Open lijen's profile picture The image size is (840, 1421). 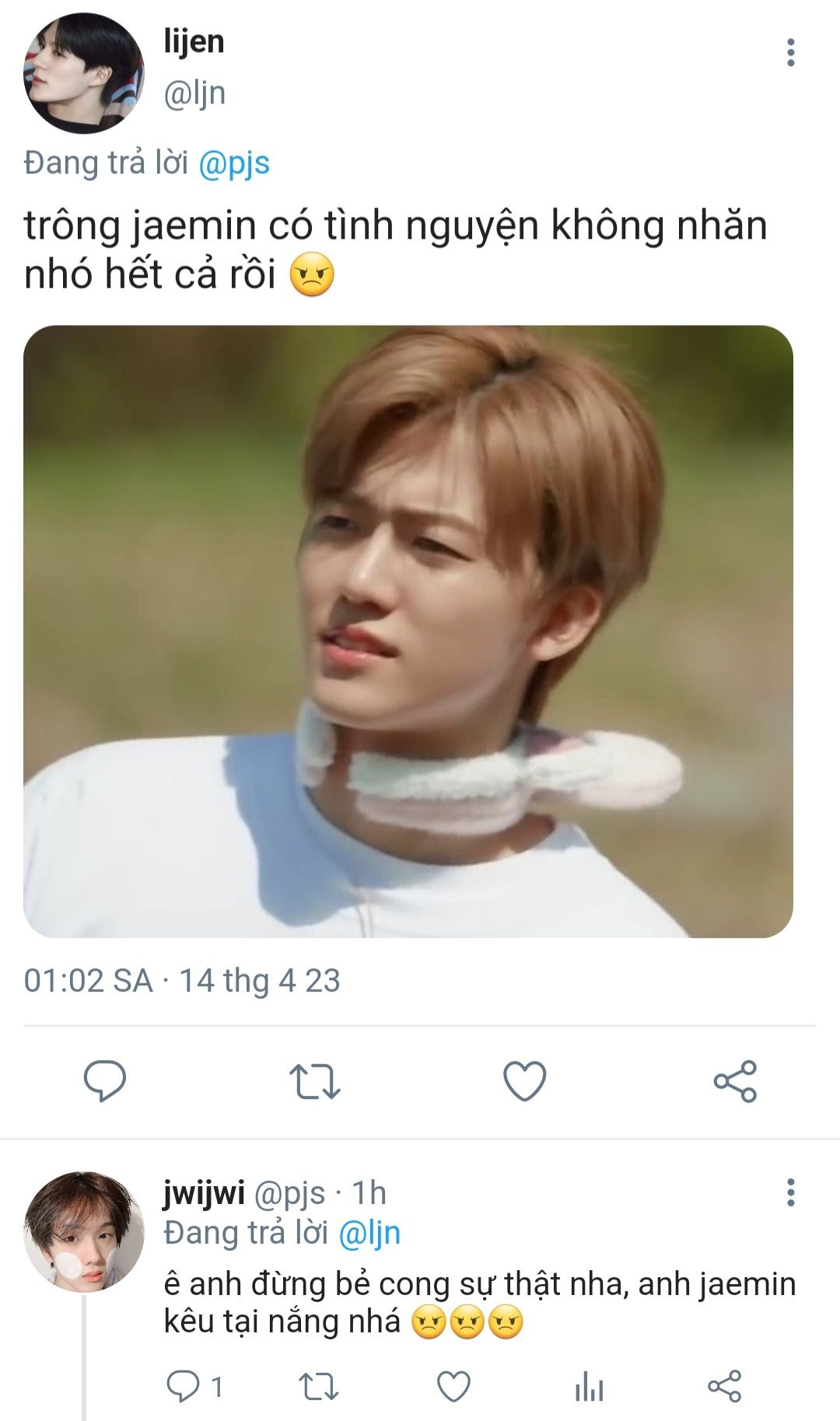(83, 74)
